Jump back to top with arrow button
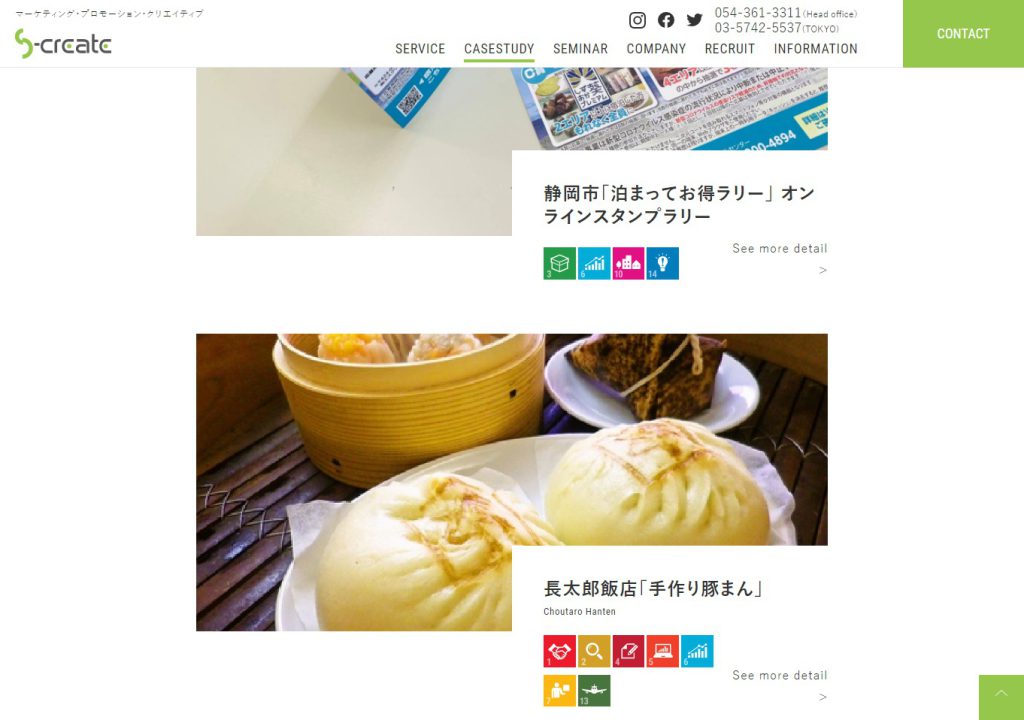This screenshot has width=1024, height=720. [1001, 697]
